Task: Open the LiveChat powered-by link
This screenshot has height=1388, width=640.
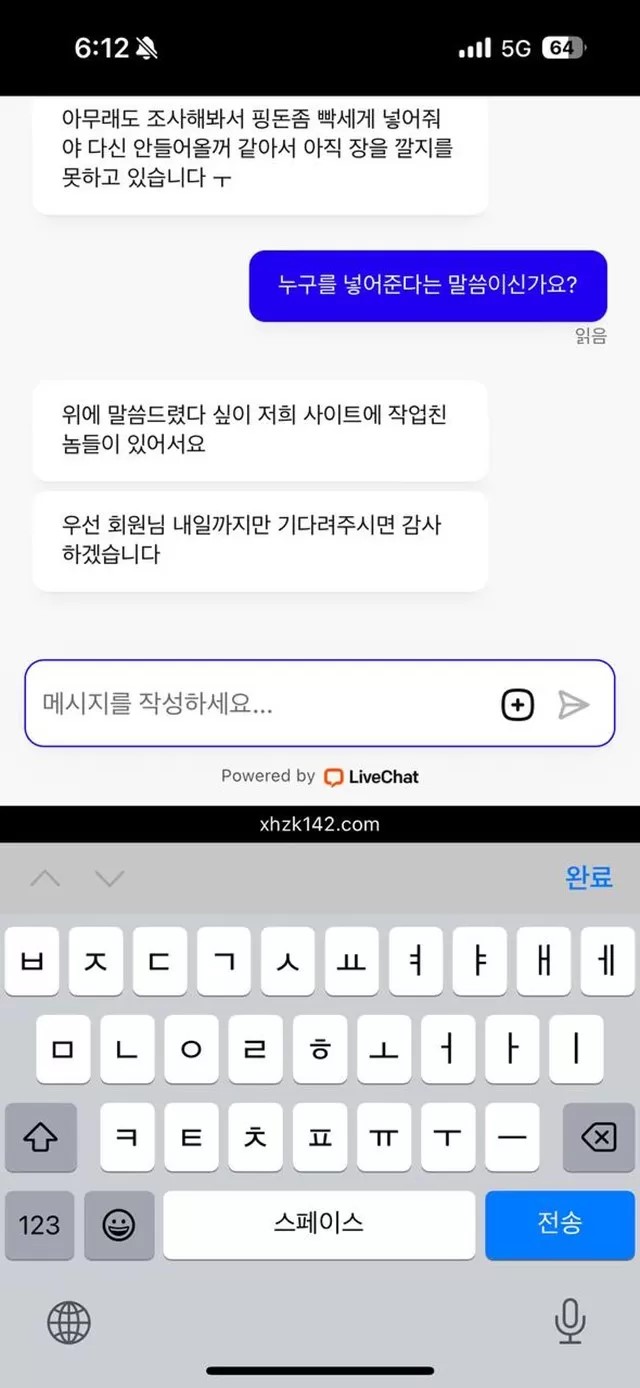Action: point(370,777)
